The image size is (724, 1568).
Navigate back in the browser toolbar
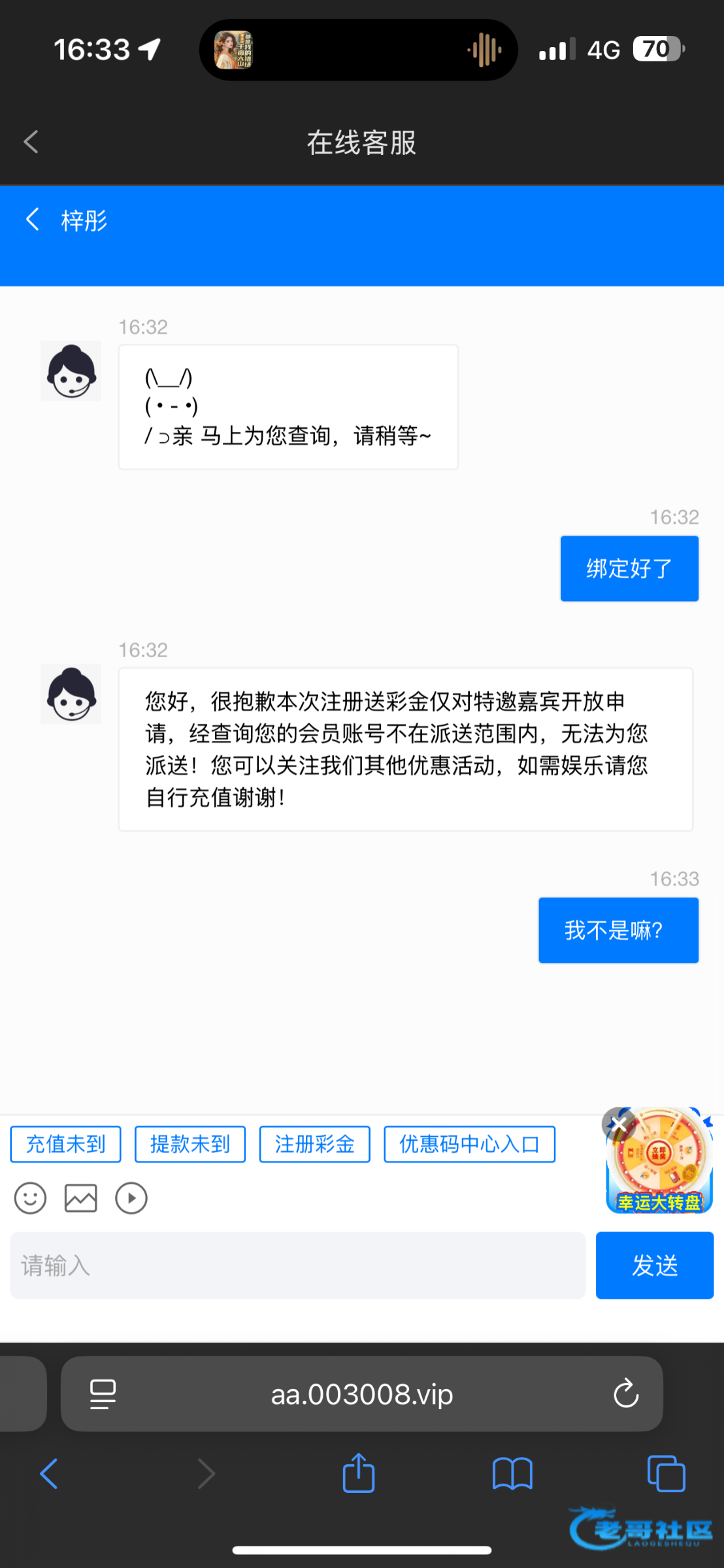[x=49, y=1473]
